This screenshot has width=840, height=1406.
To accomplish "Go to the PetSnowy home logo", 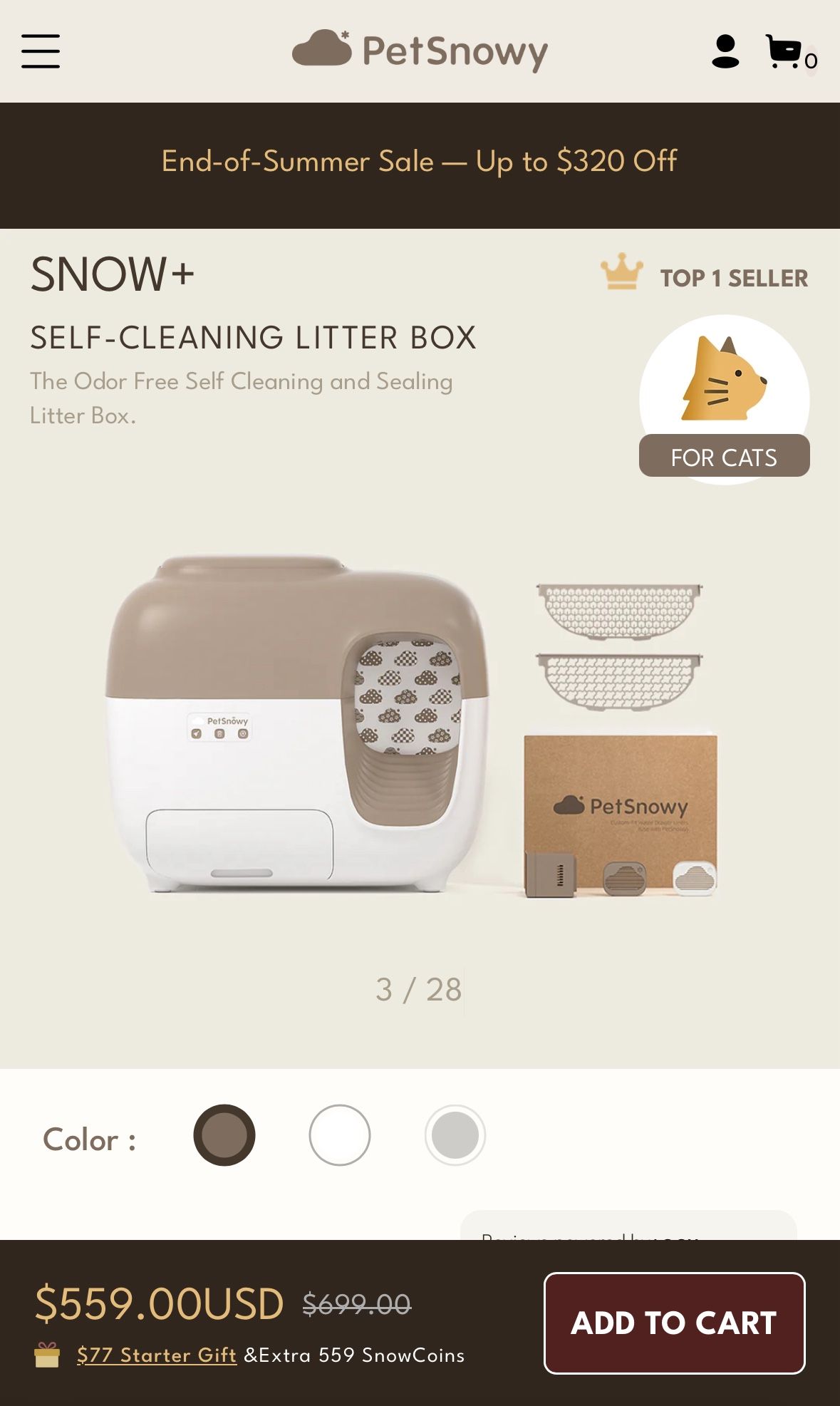I will 420,51.
